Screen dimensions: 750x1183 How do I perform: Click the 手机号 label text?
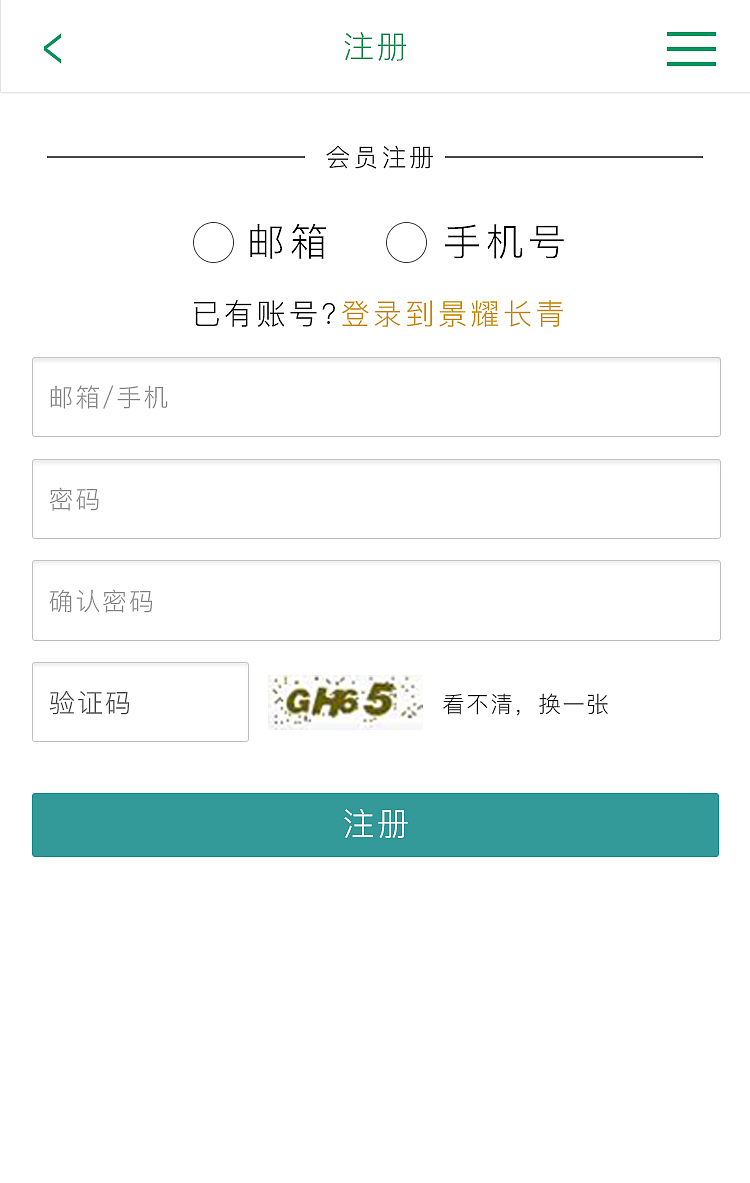click(503, 242)
